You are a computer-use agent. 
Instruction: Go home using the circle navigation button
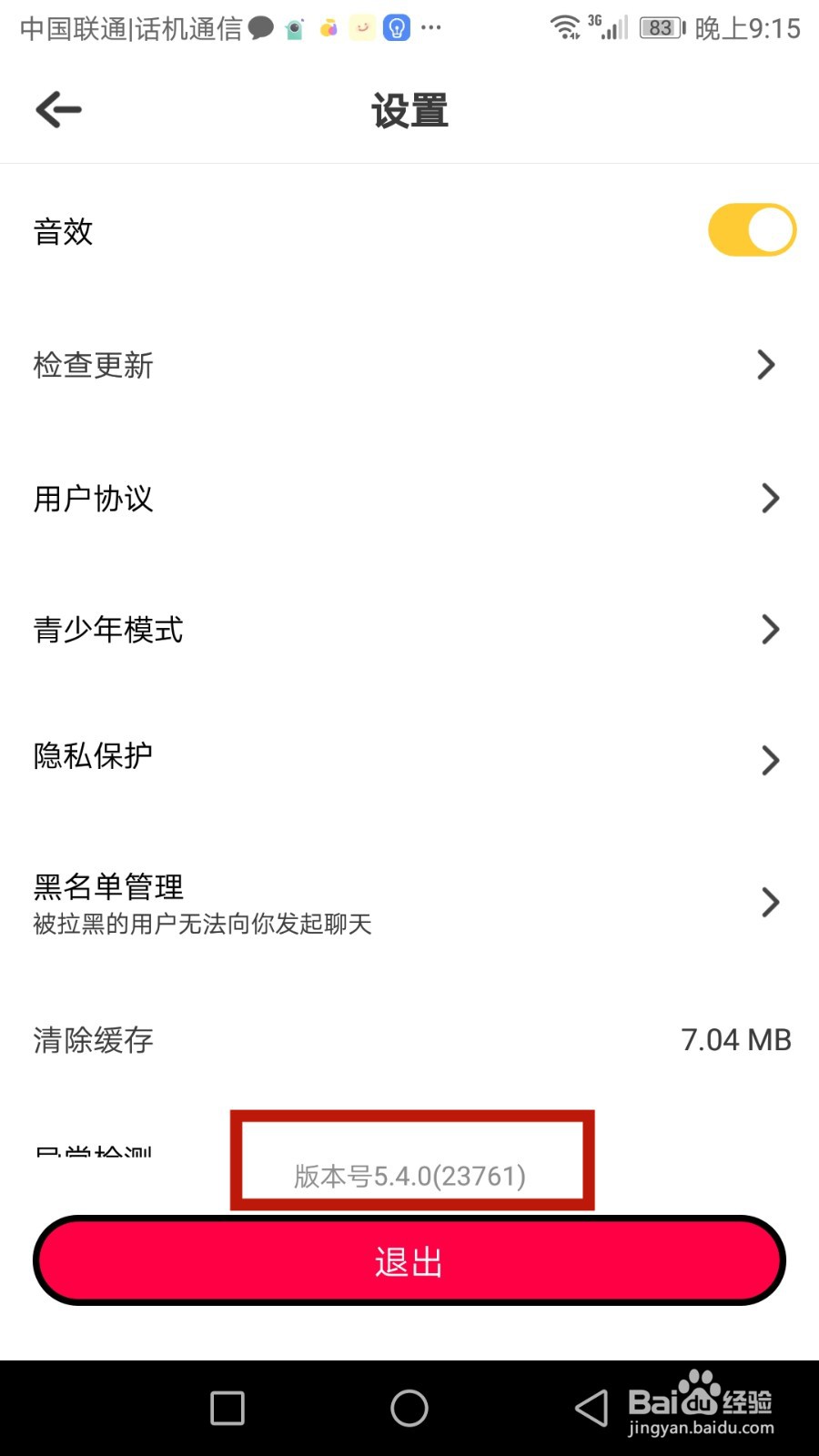pos(409,1408)
